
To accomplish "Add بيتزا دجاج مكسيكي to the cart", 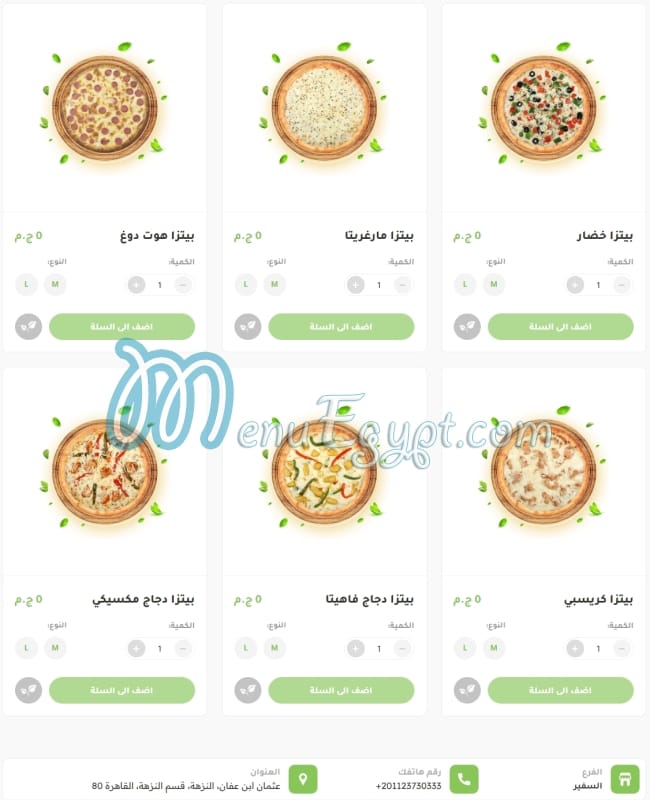I will click(121, 690).
